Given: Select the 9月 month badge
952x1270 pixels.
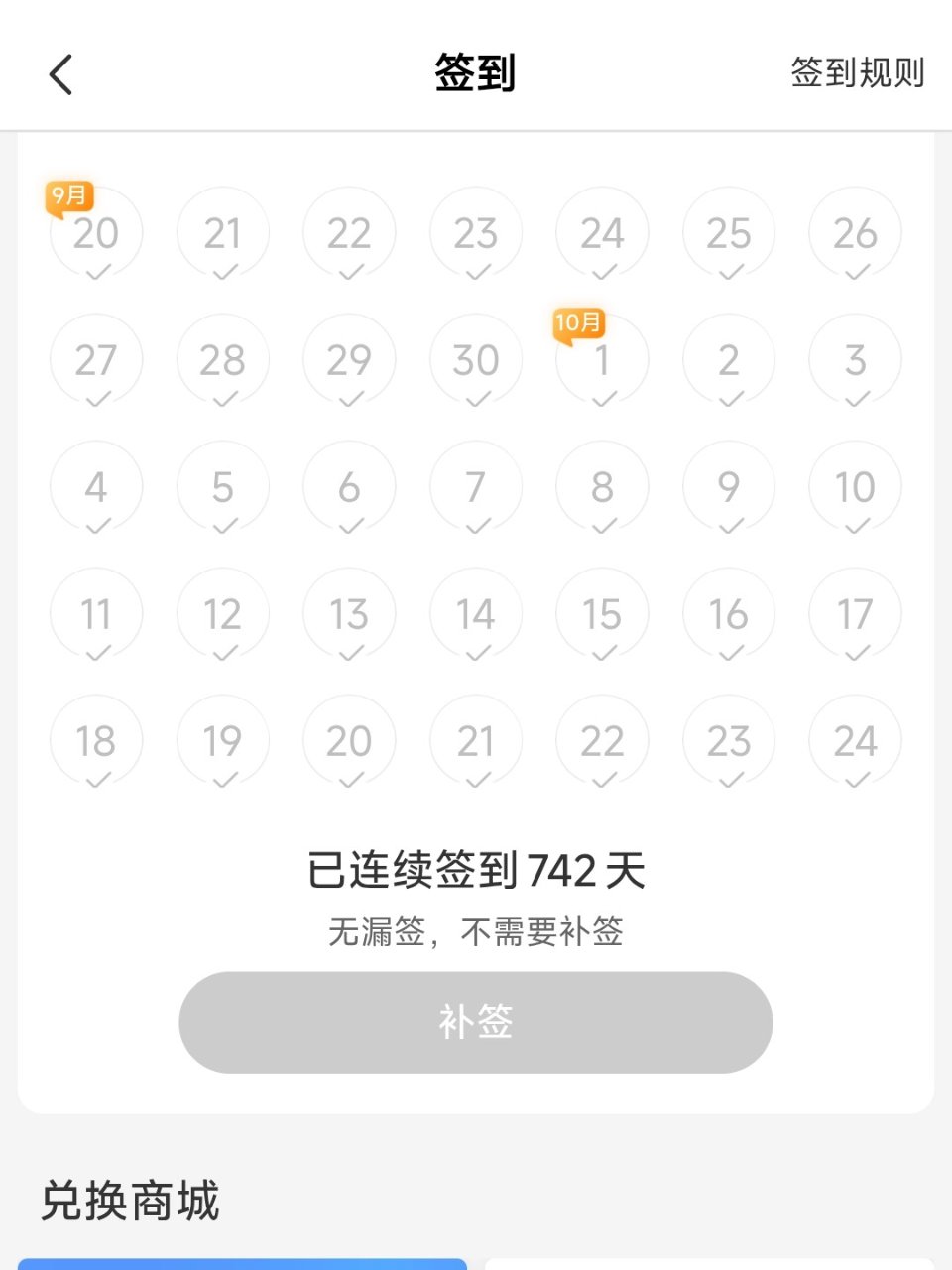Looking at the screenshot, I should coord(67,196).
